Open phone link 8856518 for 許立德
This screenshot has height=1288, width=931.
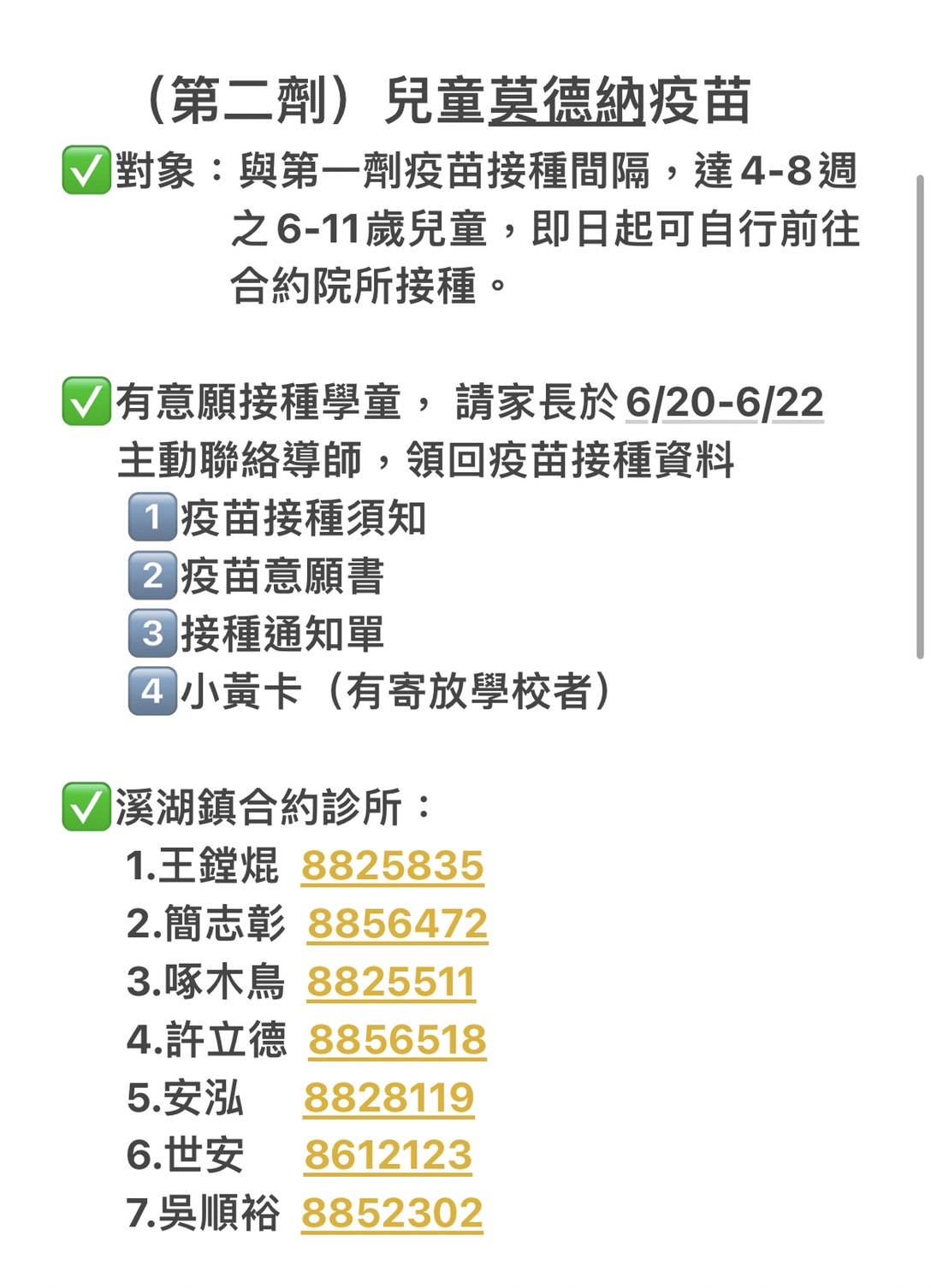(x=397, y=1040)
